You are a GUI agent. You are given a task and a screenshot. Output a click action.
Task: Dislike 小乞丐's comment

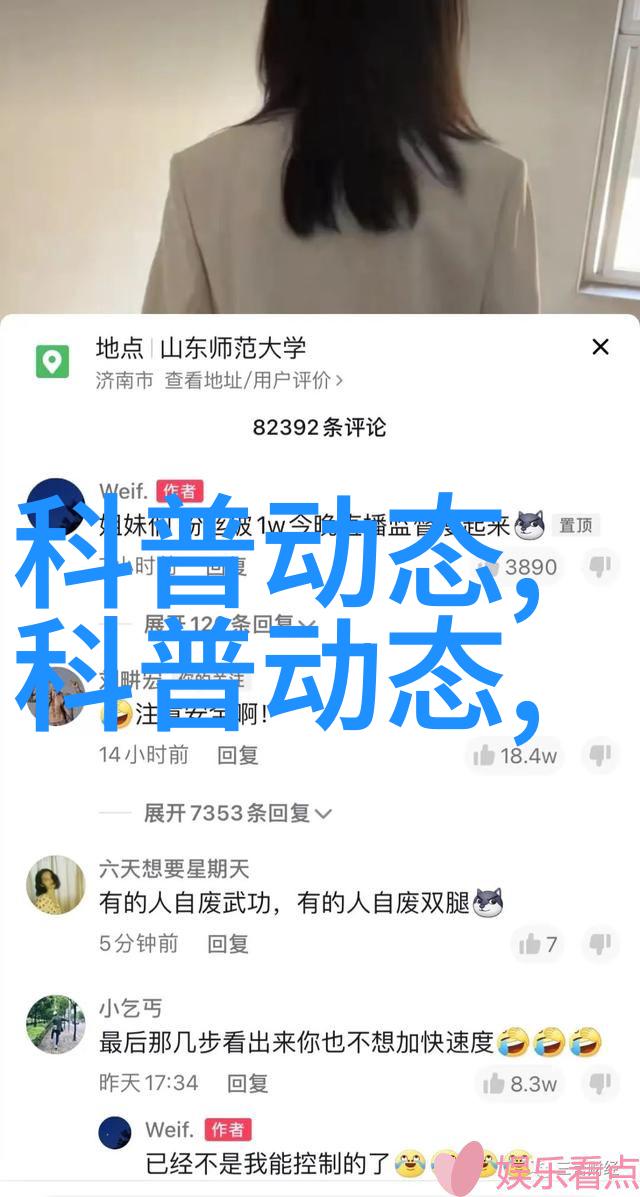coord(600,1083)
